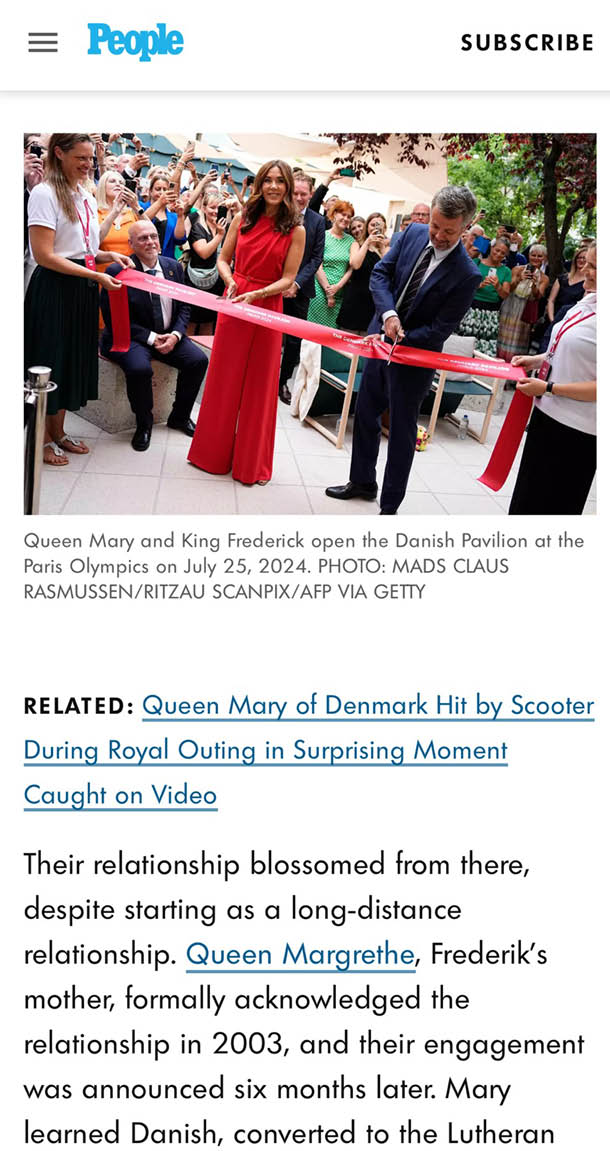Go to the People home page logo
610x1151 pixels.
tap(135, 42)
